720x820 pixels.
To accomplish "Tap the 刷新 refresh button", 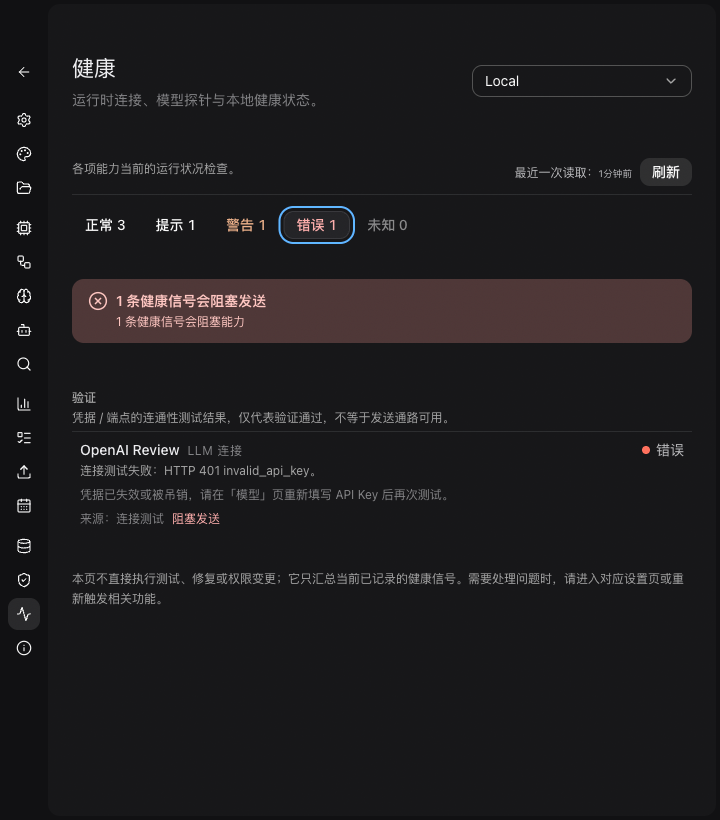I will coord(666,172).
